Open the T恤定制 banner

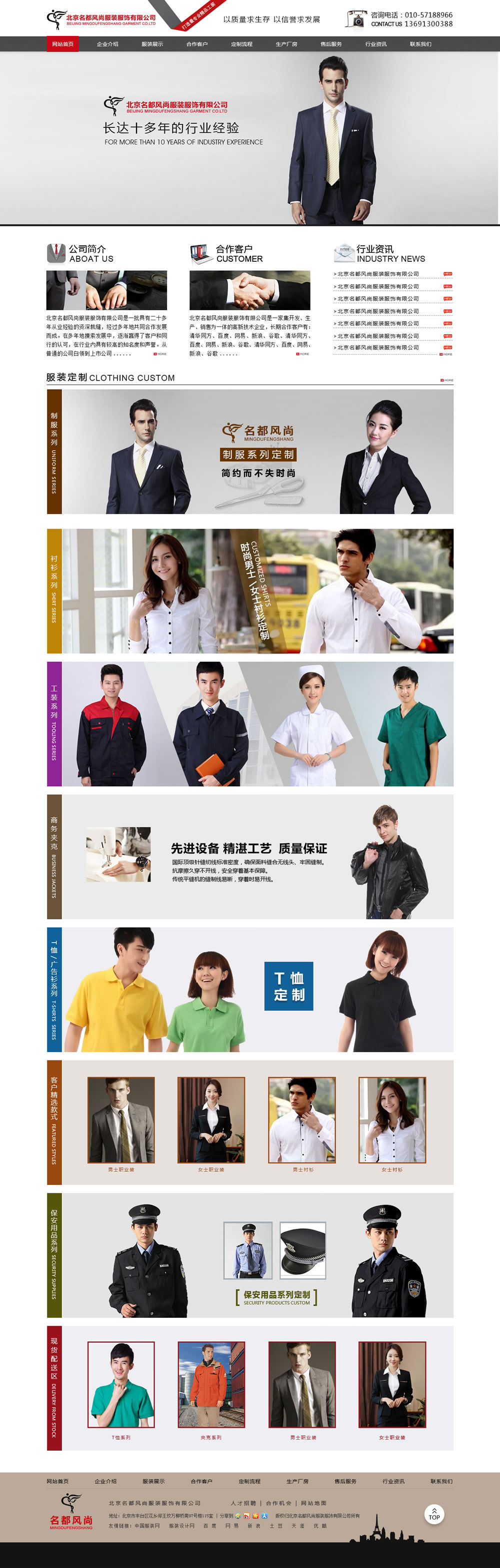288,986
